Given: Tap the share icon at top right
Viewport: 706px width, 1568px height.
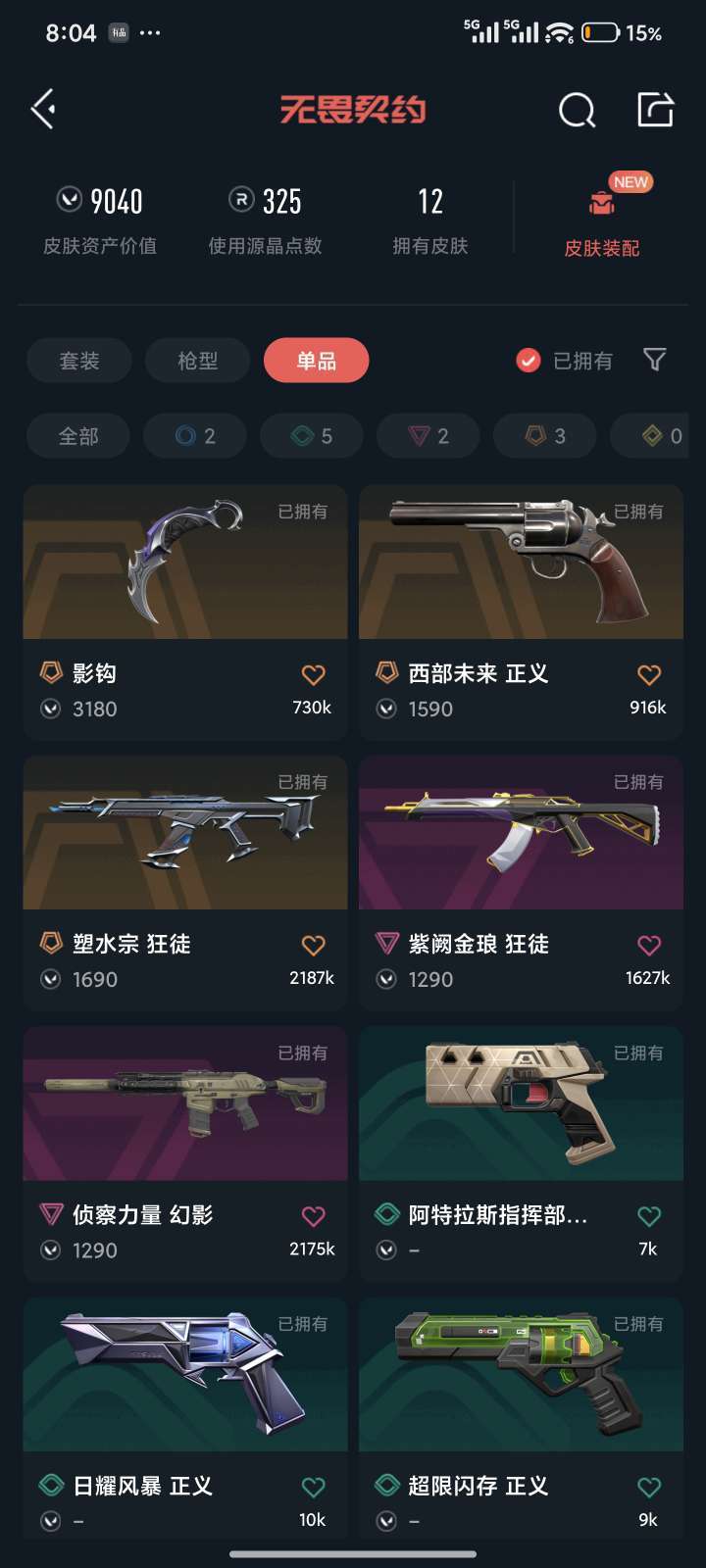Looking at the screenshot, I should [x=655, y=110].
